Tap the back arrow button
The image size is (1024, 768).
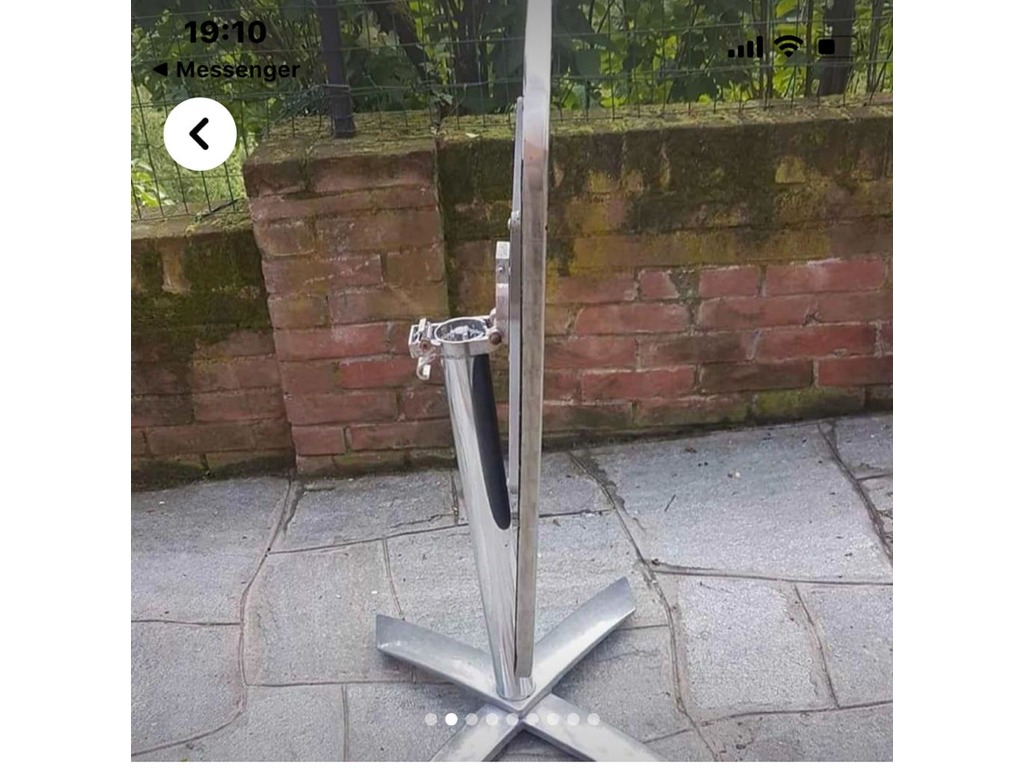[200, 134]
